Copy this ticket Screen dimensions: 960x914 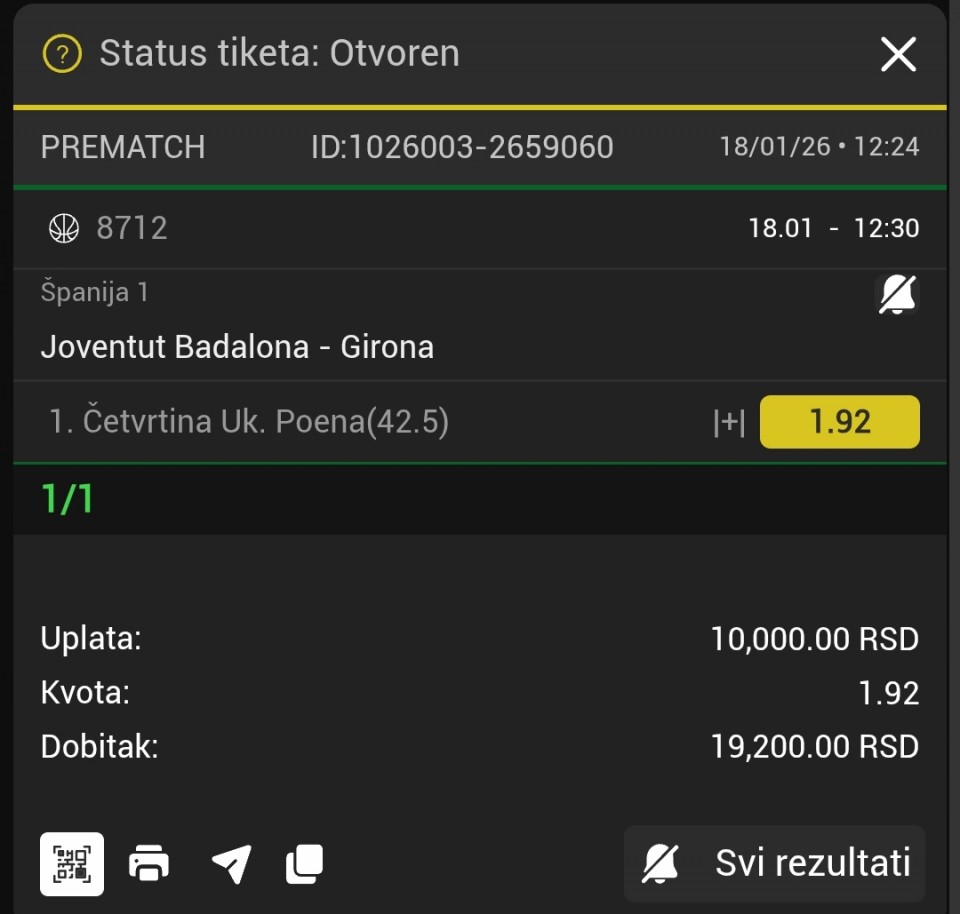[304, 863]
